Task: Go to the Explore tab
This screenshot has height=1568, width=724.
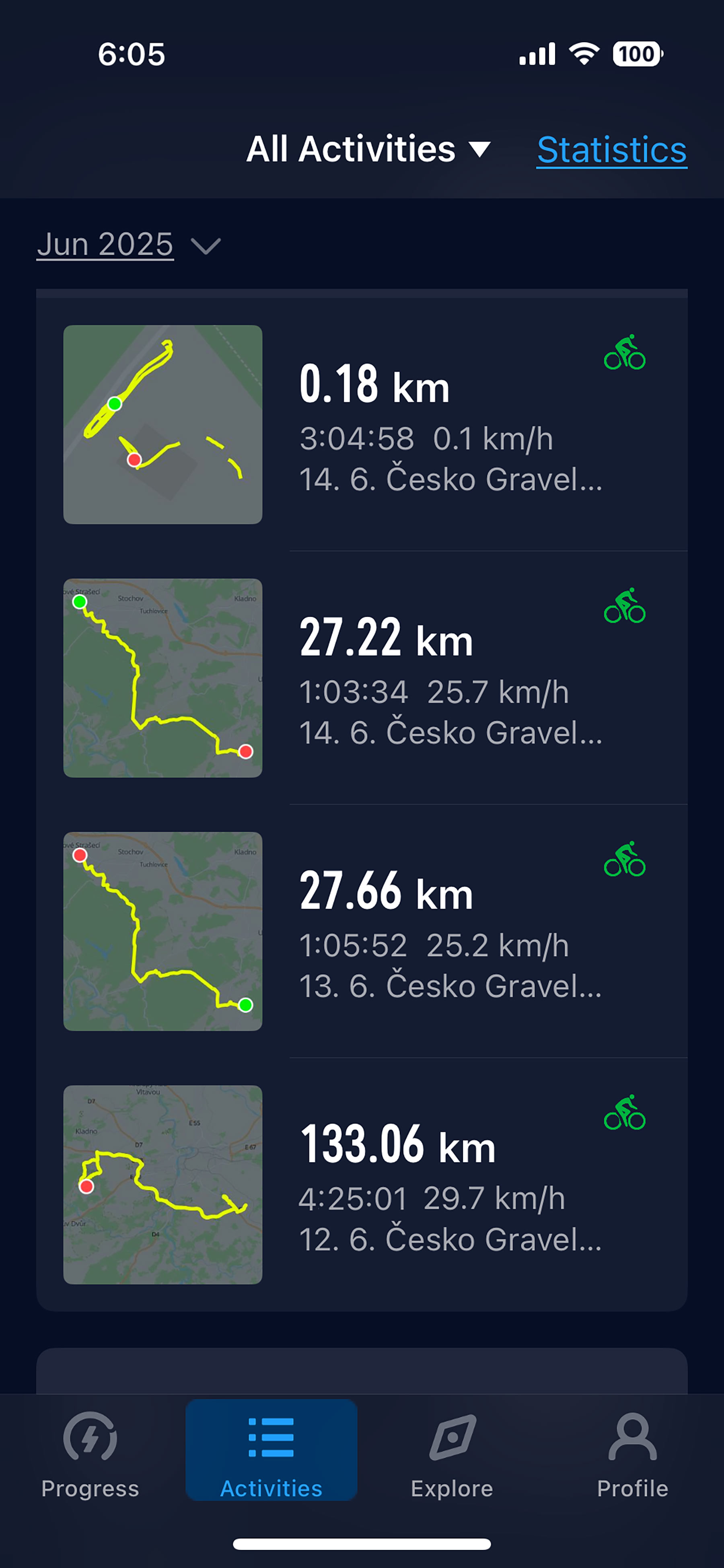Action: coord(452,1455)
